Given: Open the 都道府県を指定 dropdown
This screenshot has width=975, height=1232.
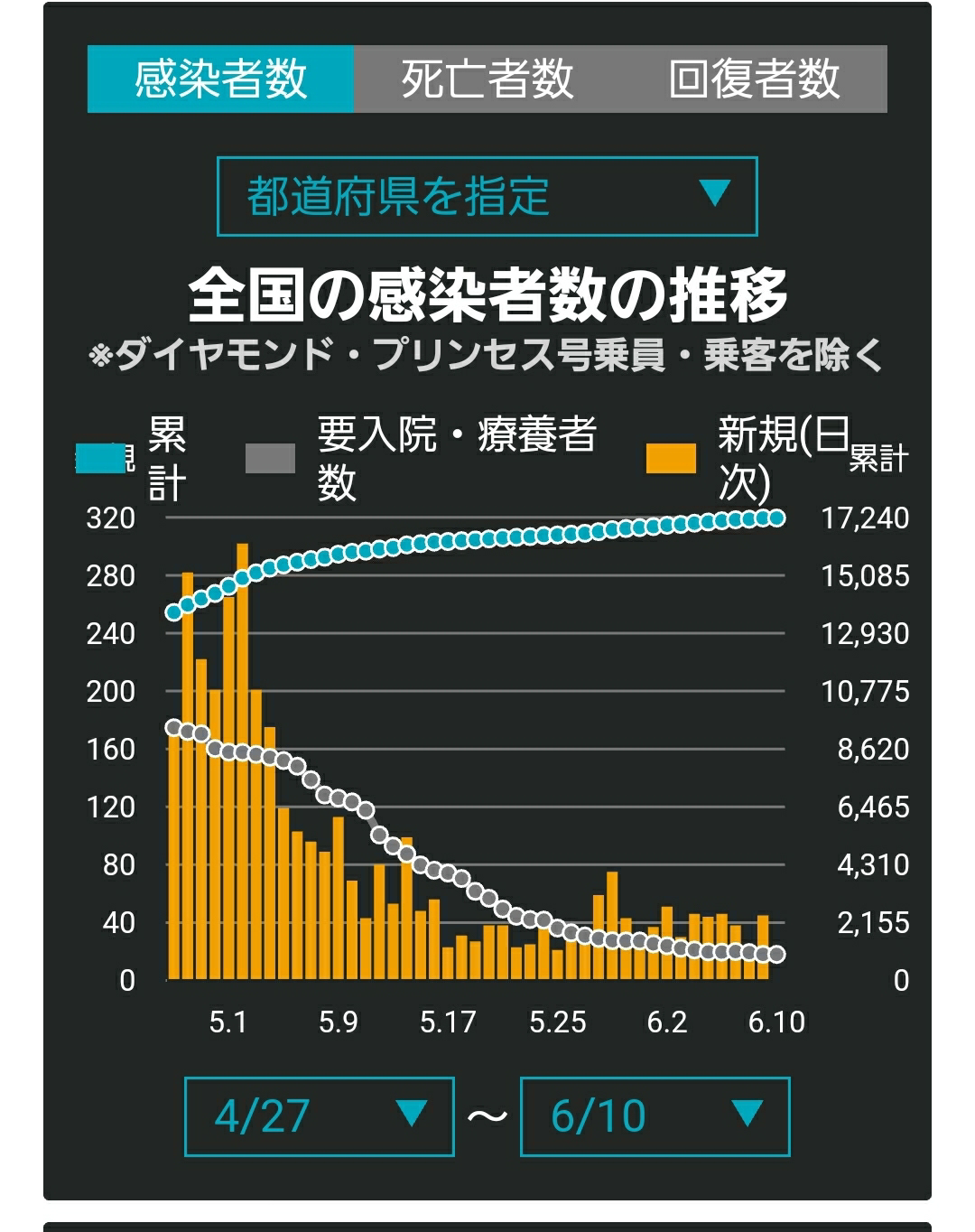Looking at the screenshot, I should [487, 196].
